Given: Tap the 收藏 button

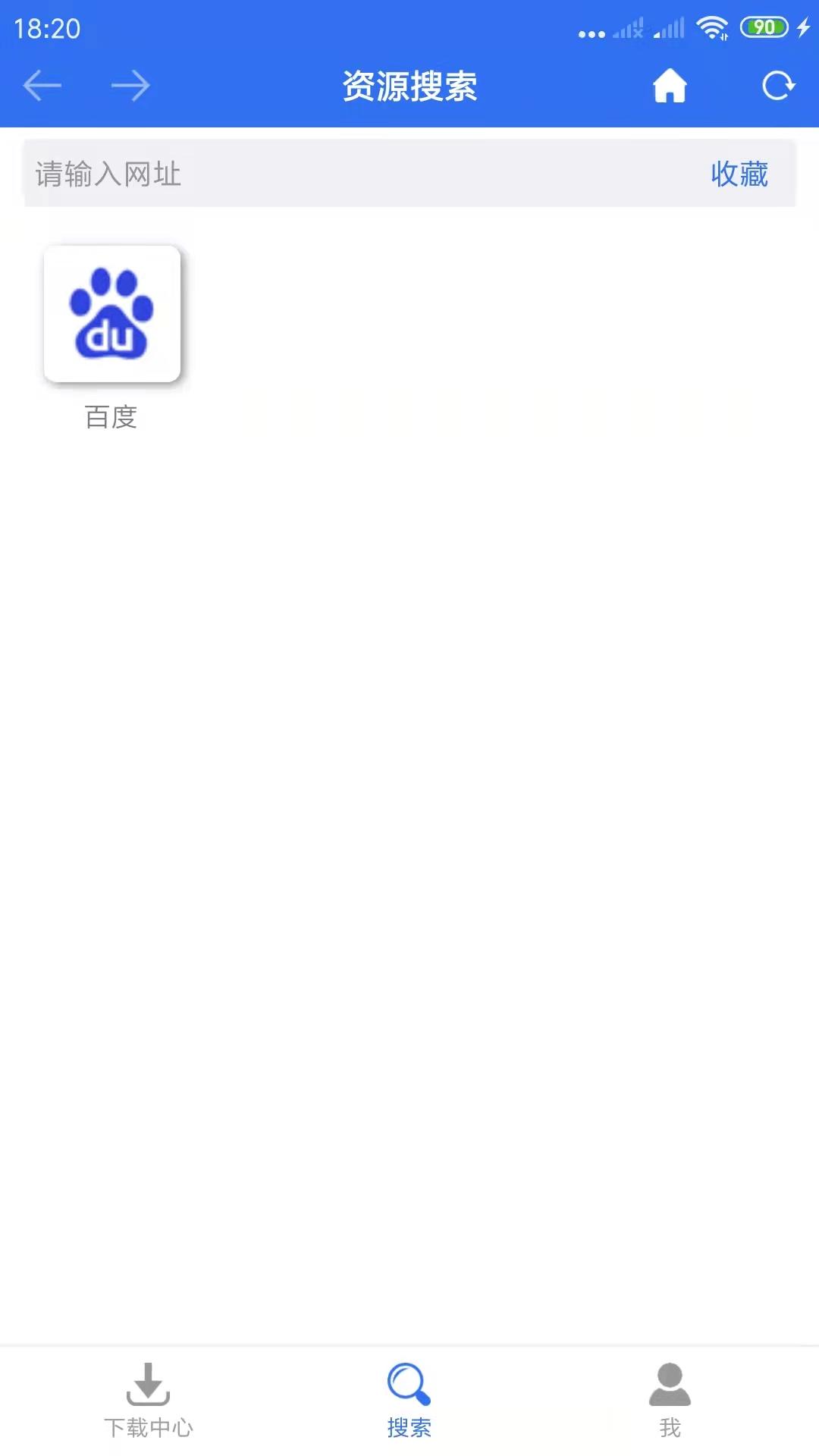Looking at the screenshot, I should click(x=739, y=174).
